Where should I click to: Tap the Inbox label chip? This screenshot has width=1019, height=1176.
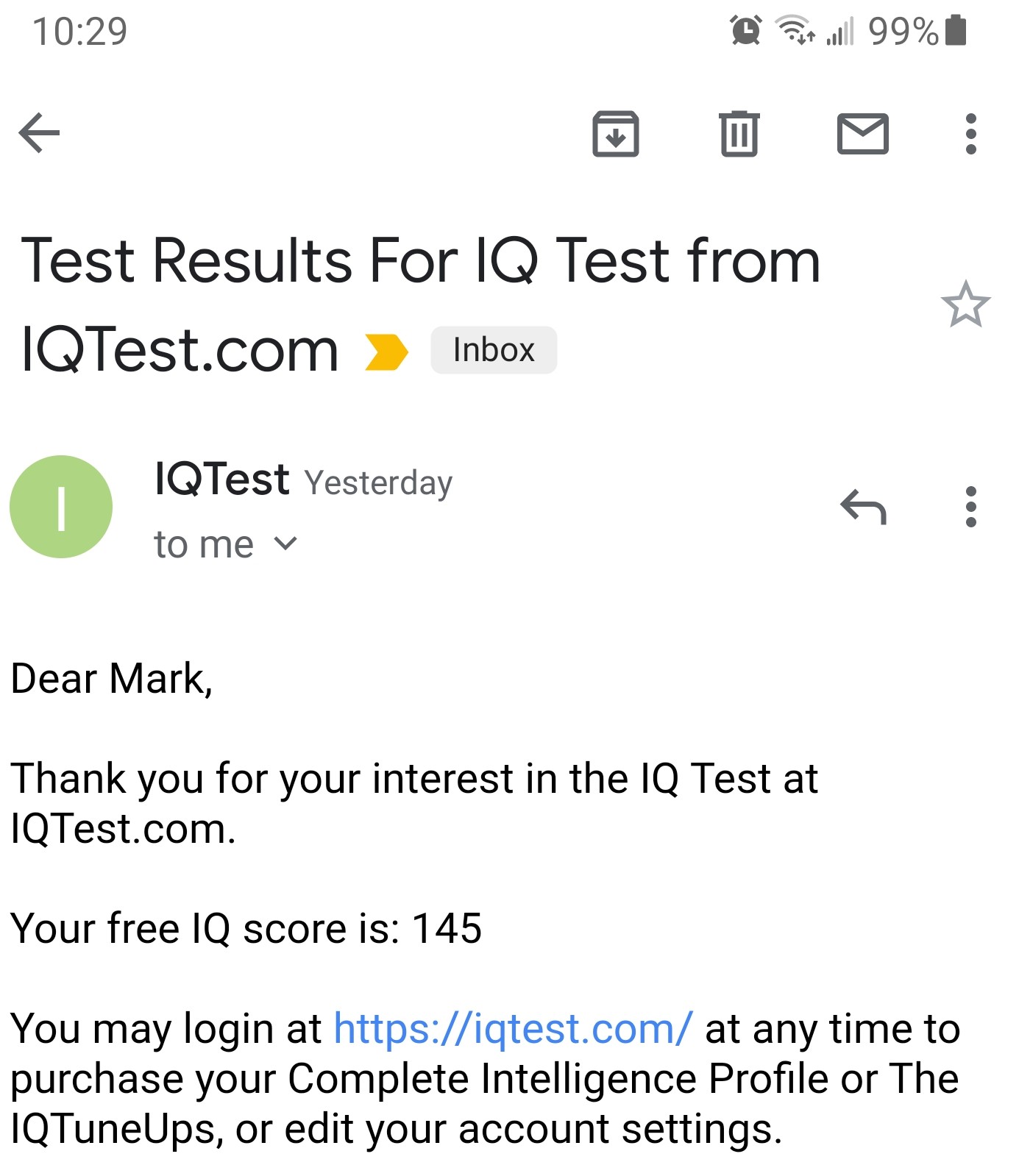pos(493,350)
